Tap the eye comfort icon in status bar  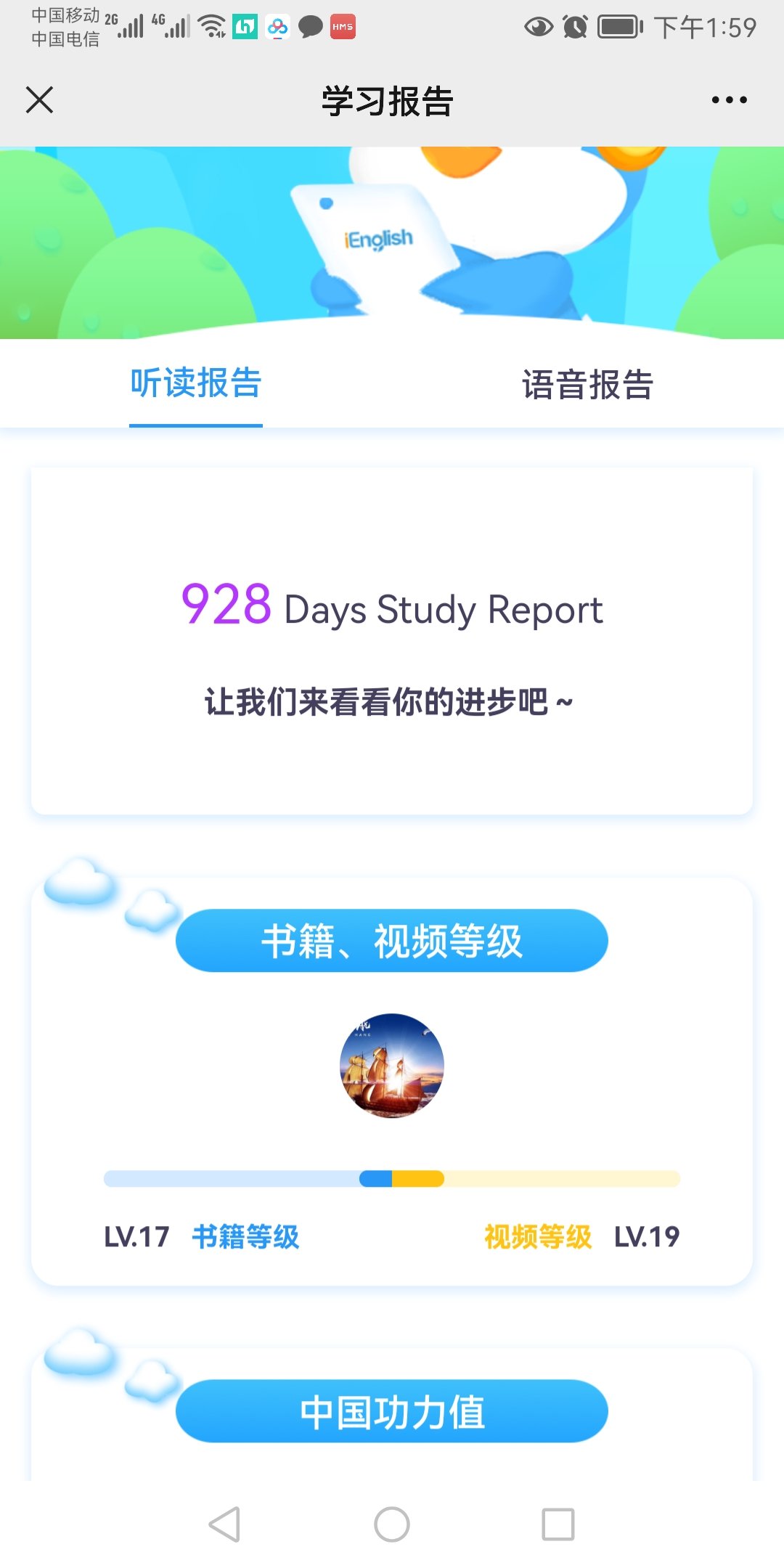[x=538, y=26]
